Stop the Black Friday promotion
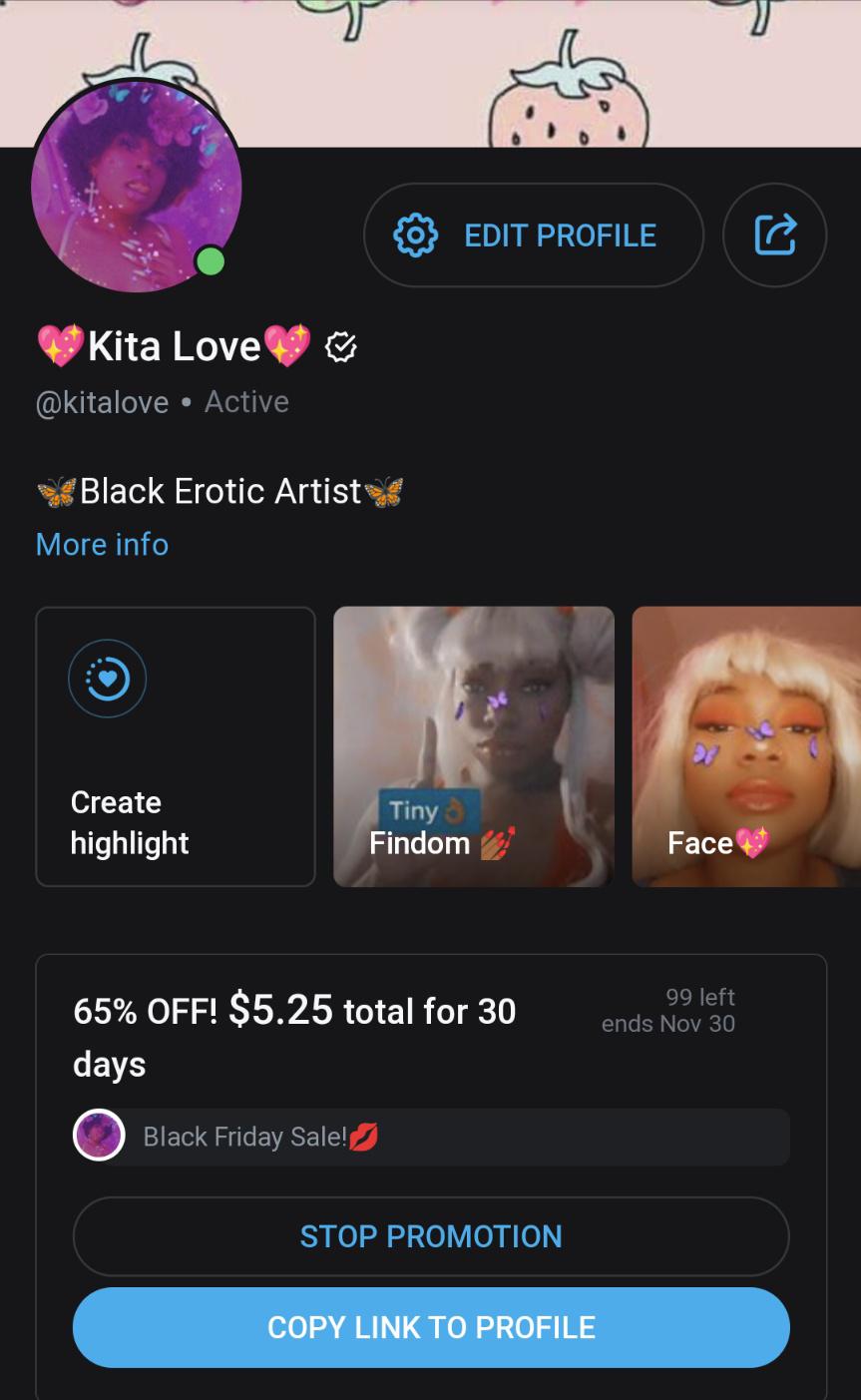 431,1236
